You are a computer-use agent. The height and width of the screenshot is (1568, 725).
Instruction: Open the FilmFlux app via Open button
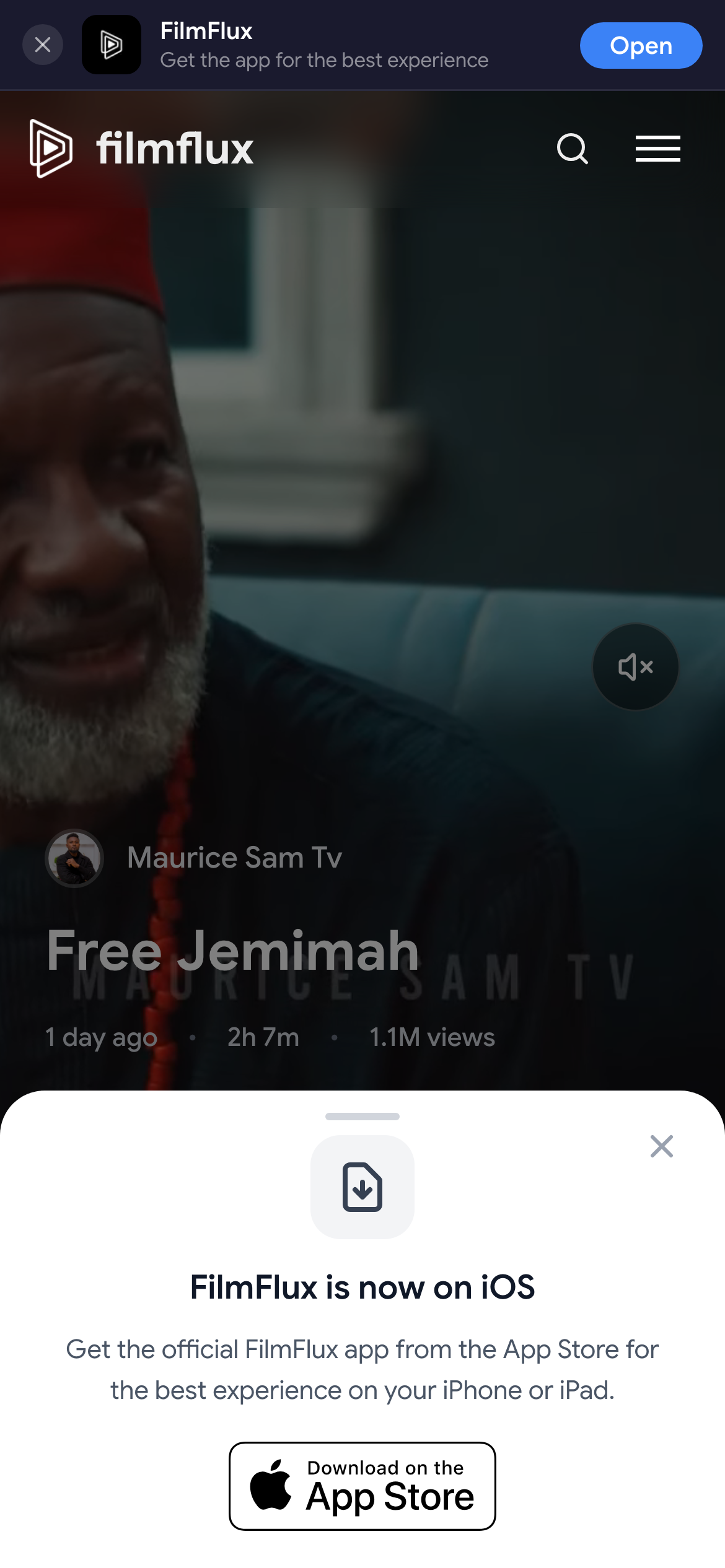pyautogui.click(x=640, y=46)
